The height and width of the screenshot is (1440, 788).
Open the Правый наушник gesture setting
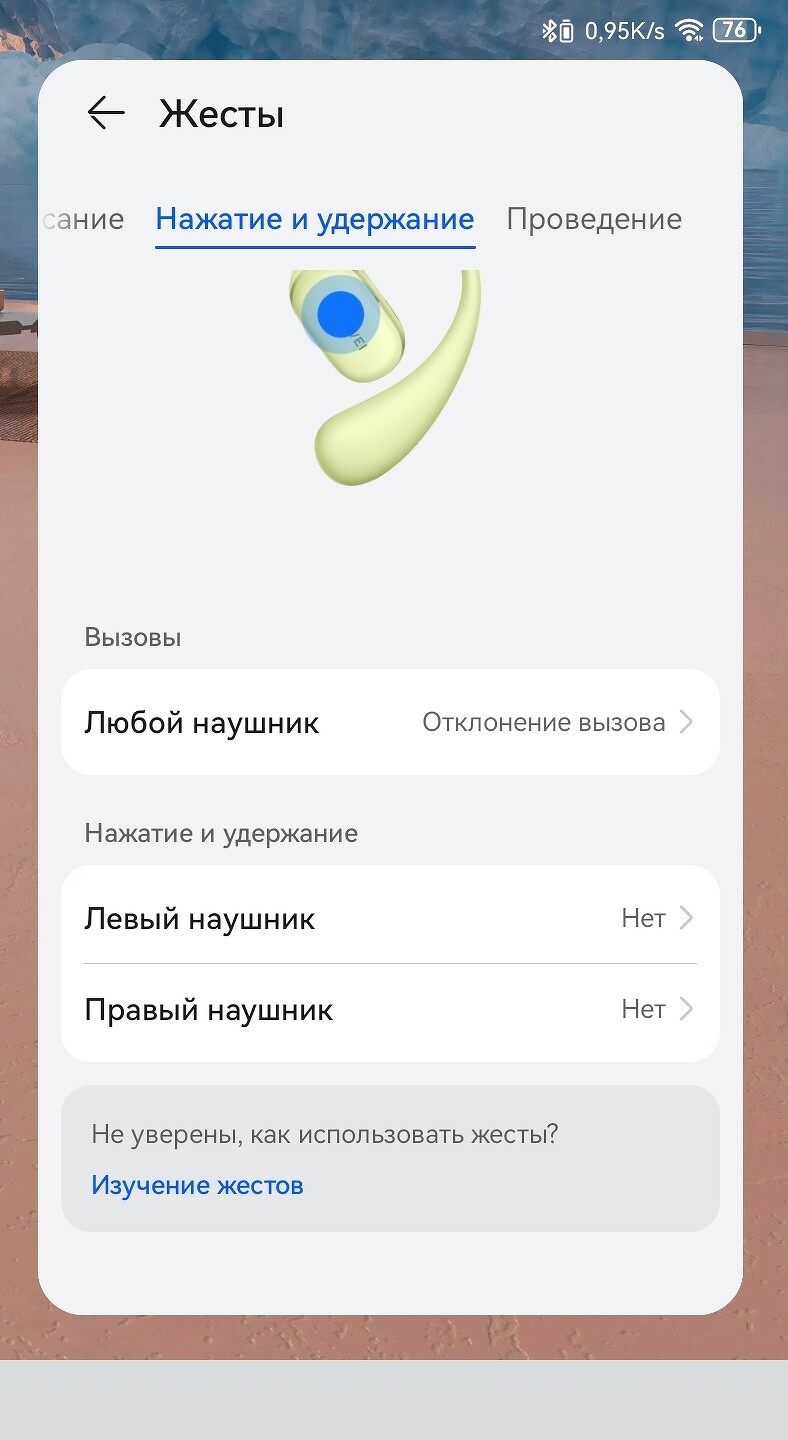point(390,1010)
